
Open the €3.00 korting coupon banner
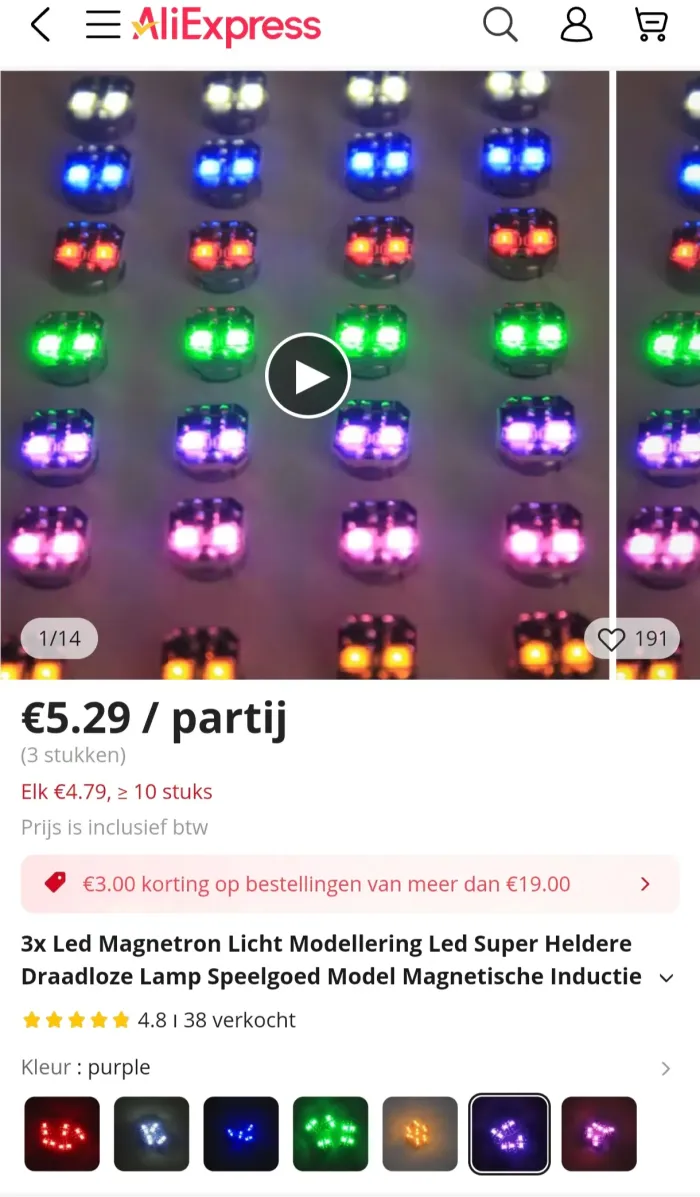point(350,884)
